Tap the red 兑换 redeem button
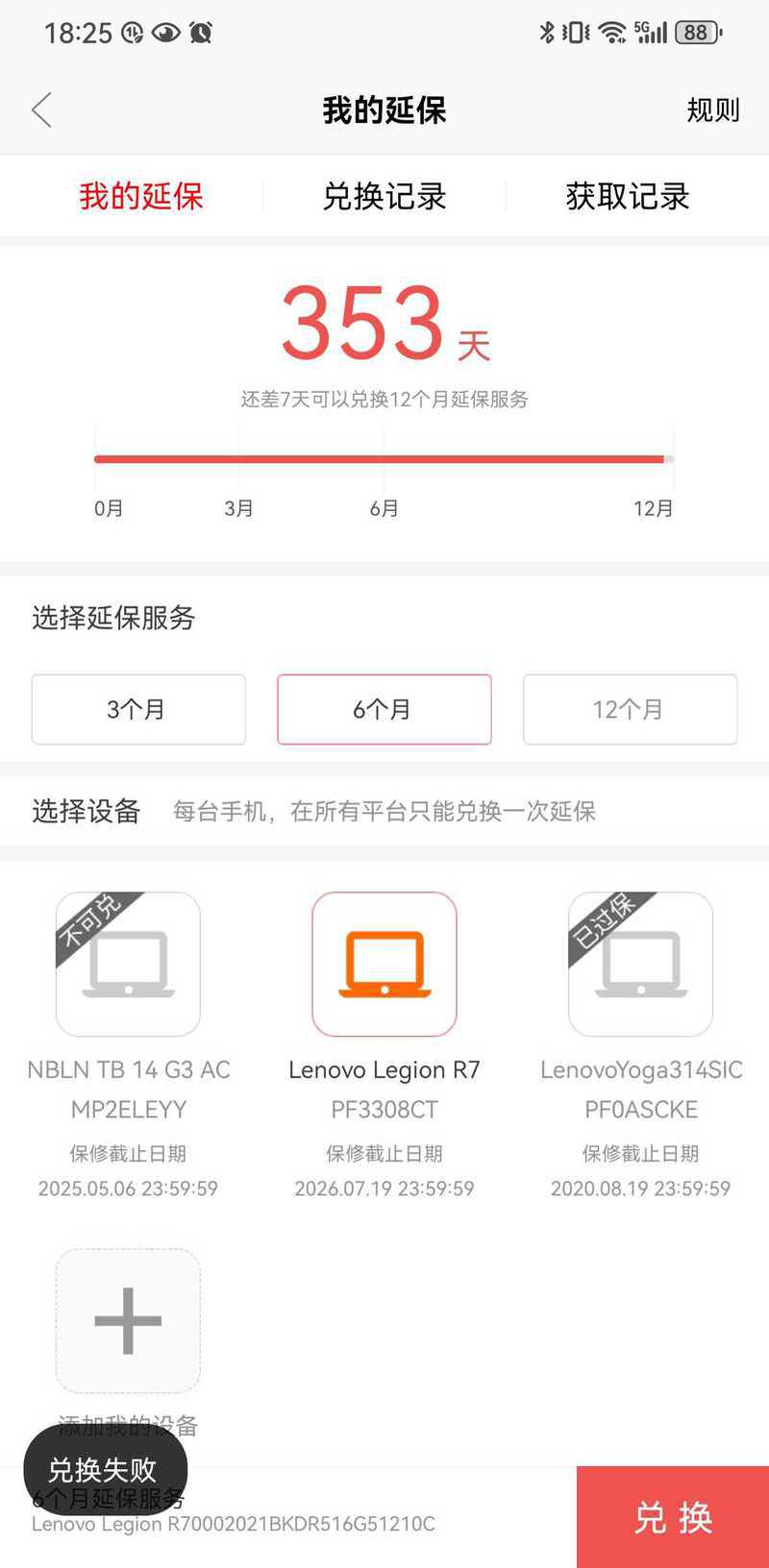This screenshot has width=769, height=1568. coord(673,1518)
